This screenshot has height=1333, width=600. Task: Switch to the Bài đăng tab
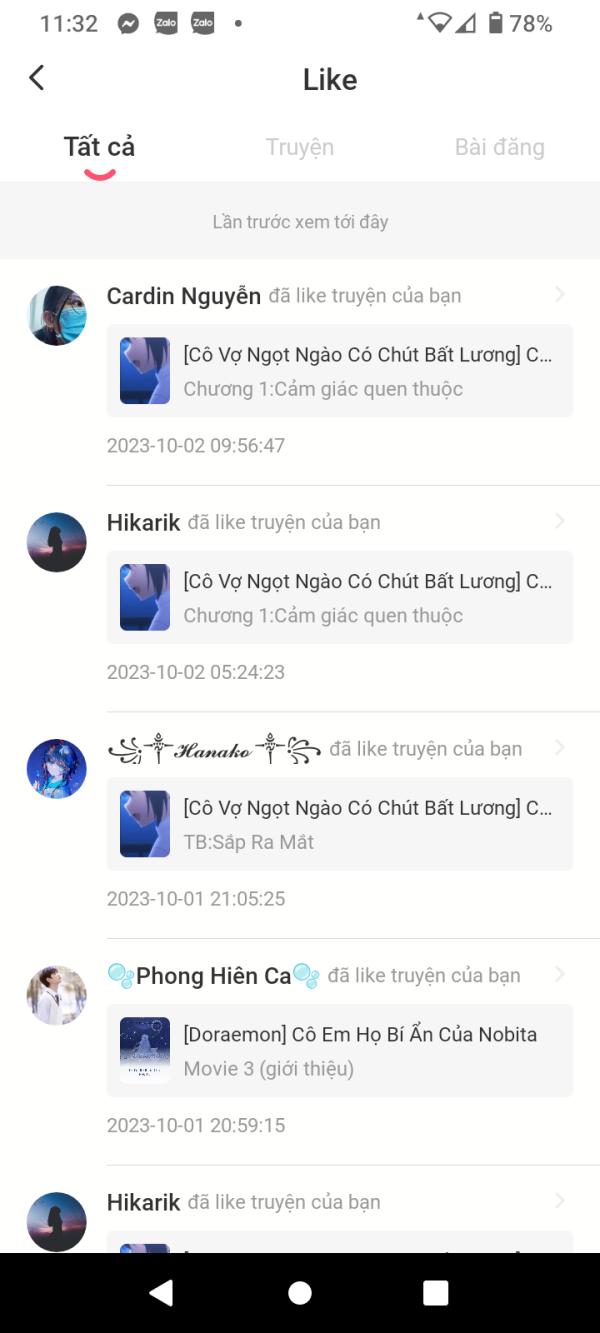pyautogui.click(x=500, y=147)
